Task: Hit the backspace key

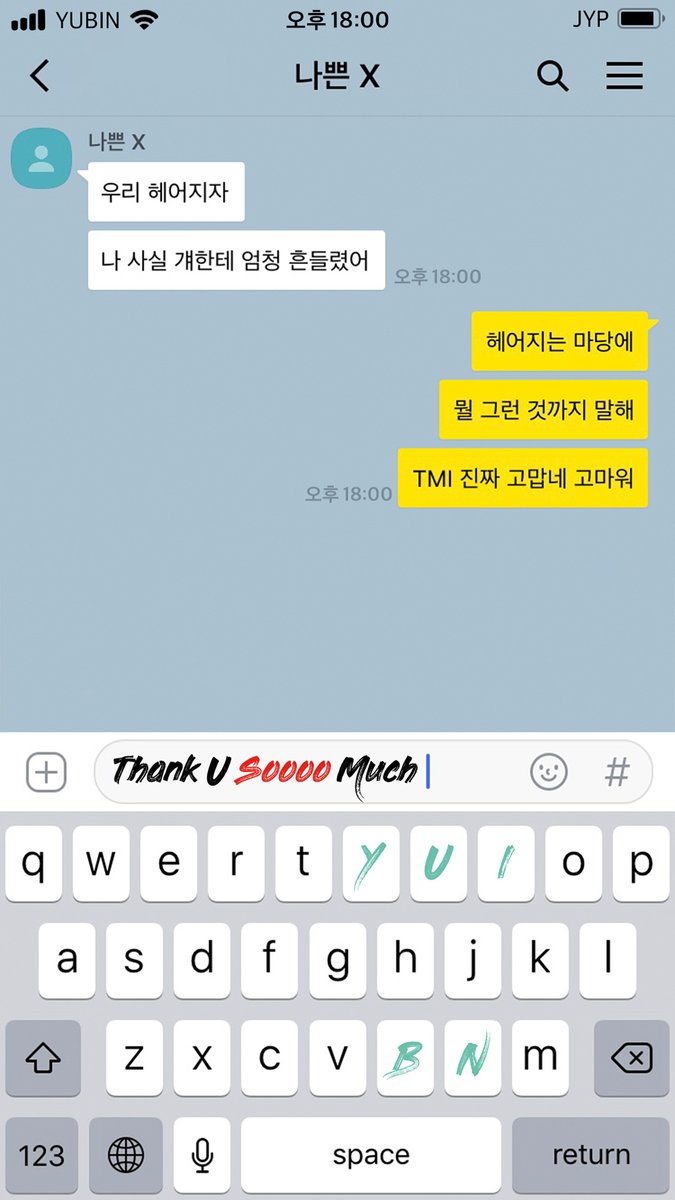Action: tap(631, 1058)
